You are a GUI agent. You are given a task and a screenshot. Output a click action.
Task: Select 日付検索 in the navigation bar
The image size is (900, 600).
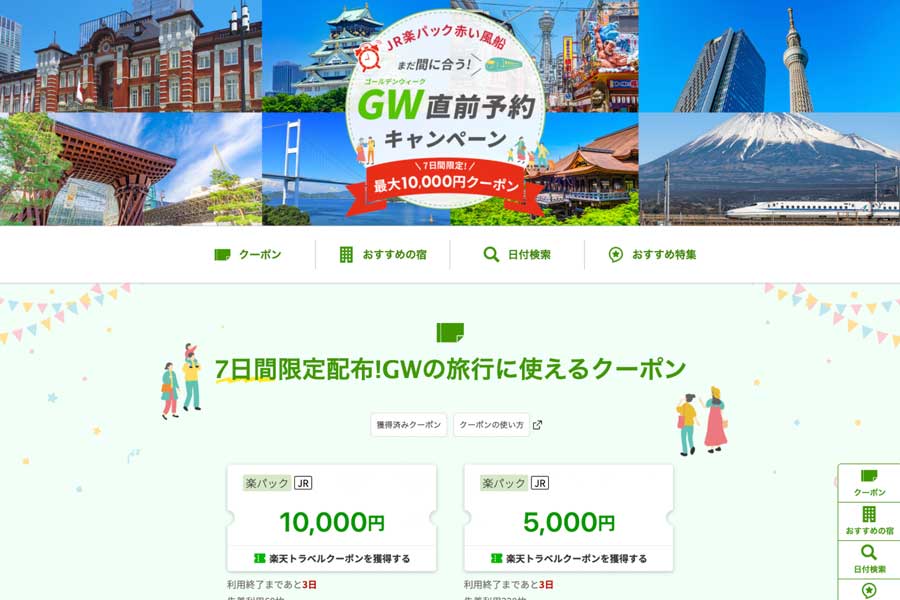517,255
